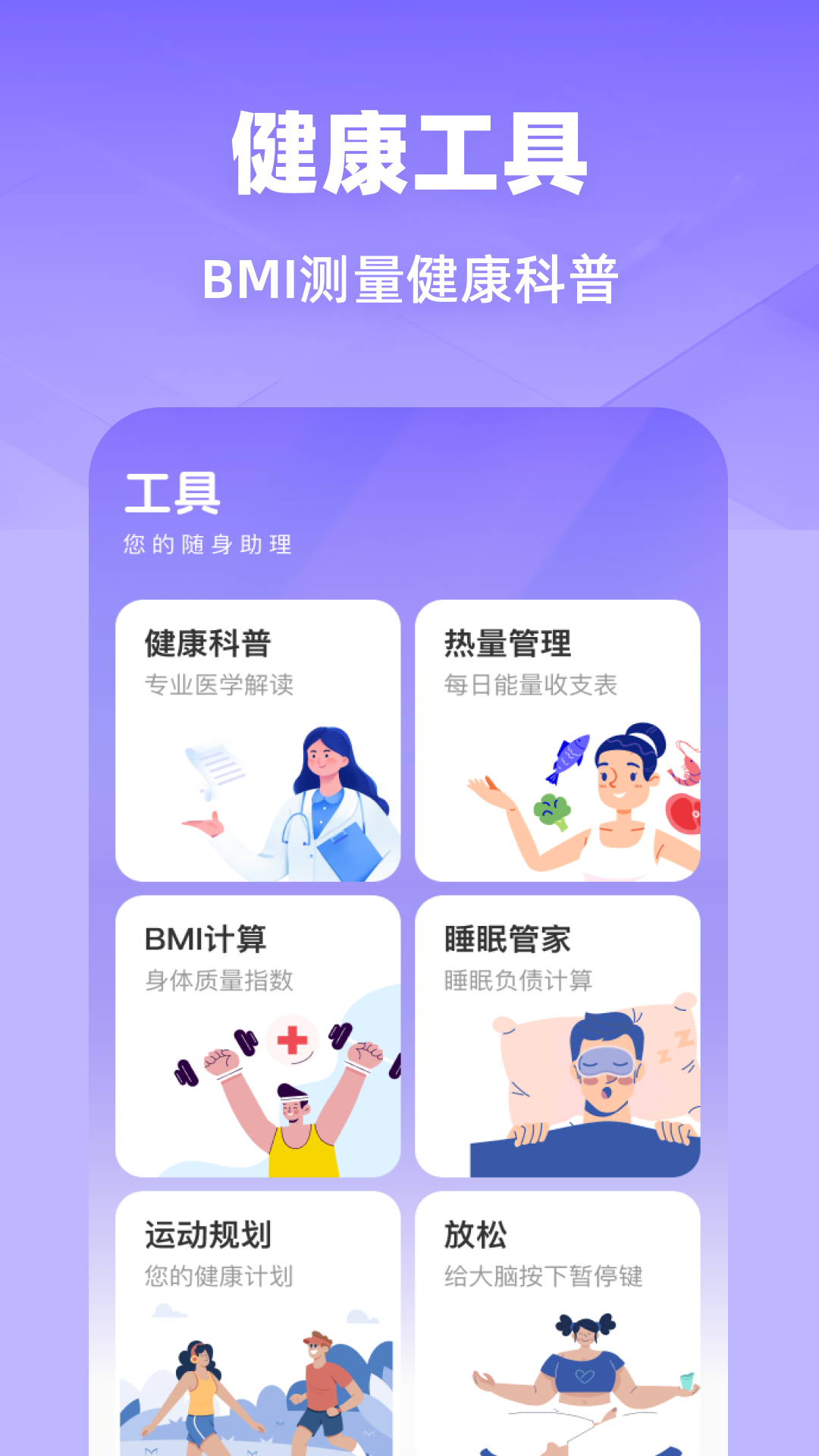819x1456 pixels.
Task: Tap the 健康工具 page title
Action: click(409, 152)
